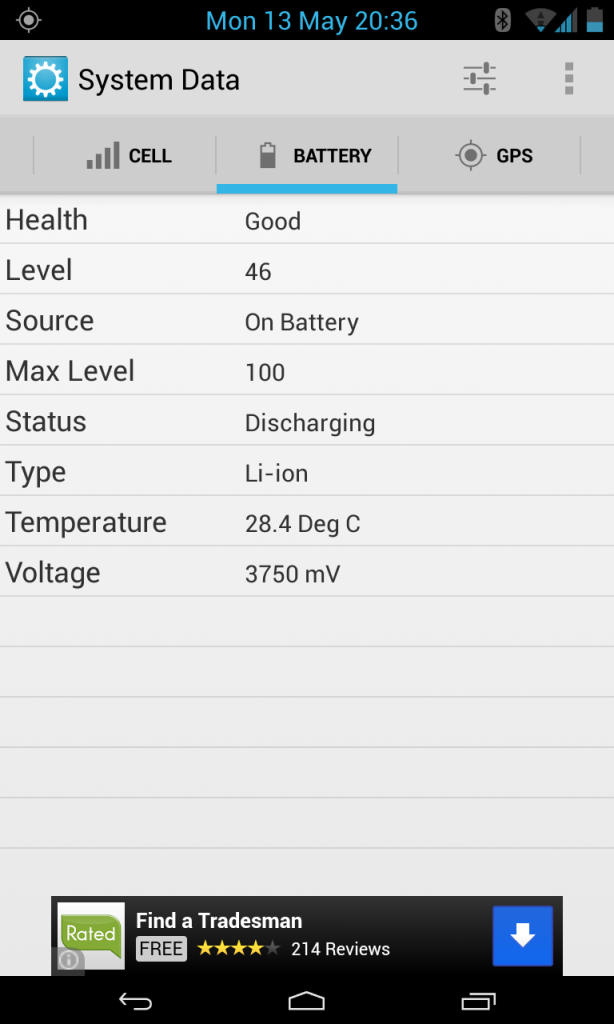Tap the ad info icon
Viewport: 614px width, 1024px height.
click(x=69, y=960)
